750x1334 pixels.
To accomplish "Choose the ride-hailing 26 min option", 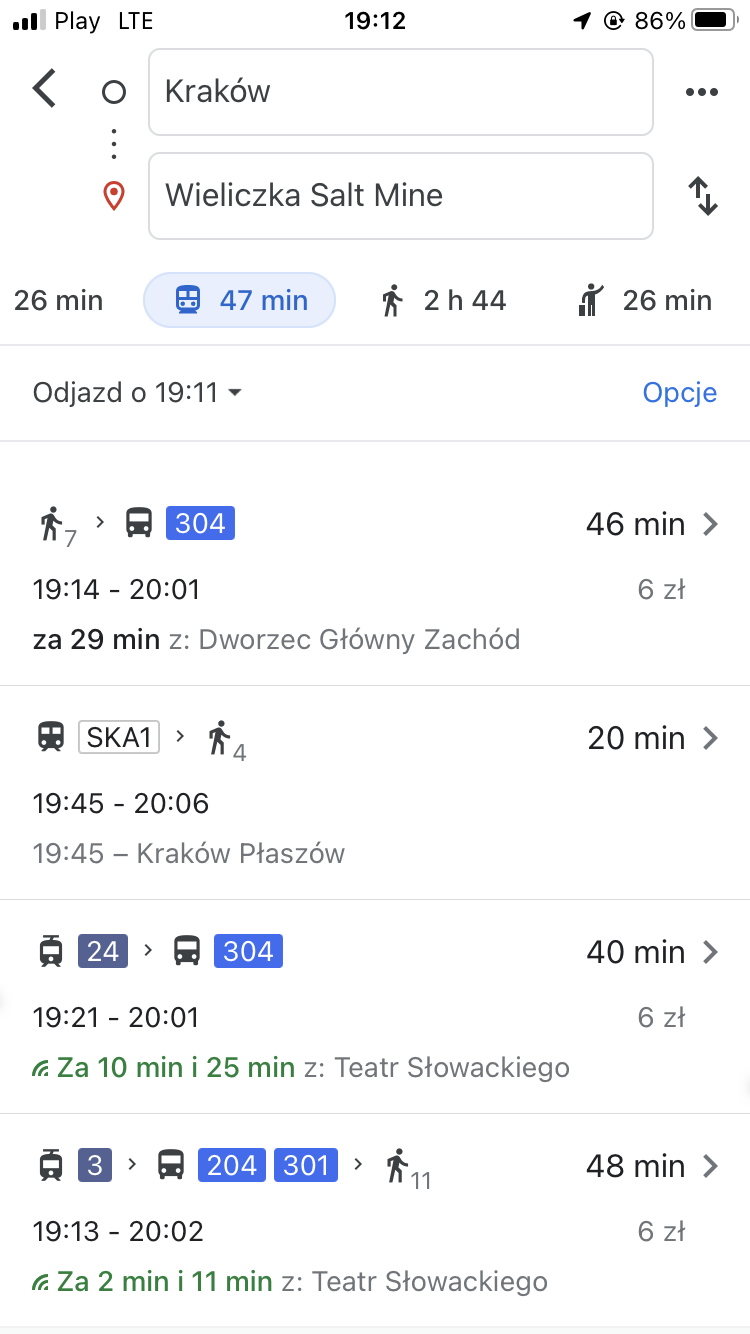I will [x=646, y=300].
